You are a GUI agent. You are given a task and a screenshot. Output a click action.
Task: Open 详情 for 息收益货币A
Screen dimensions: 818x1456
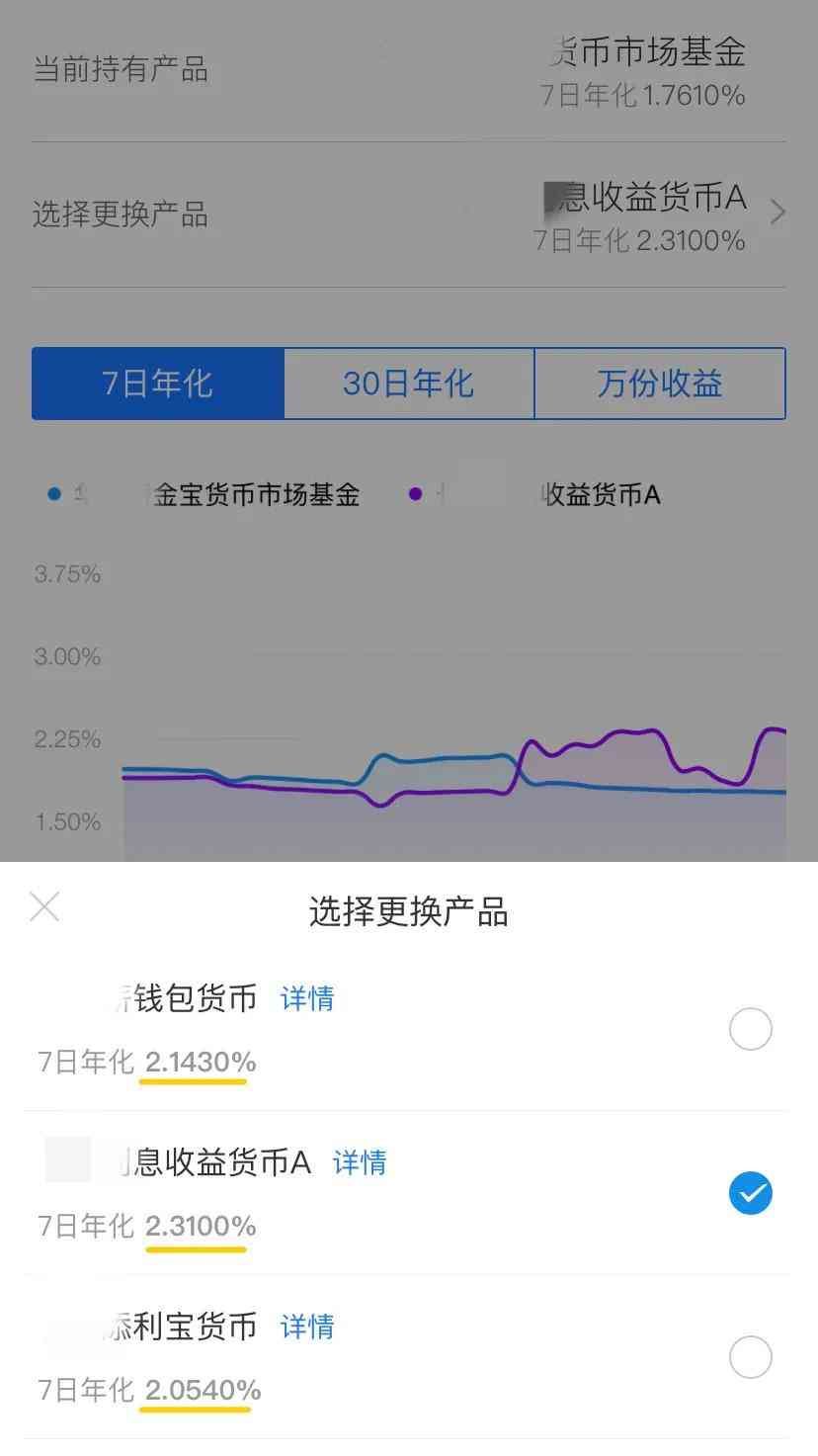[x=360, y=1162]
